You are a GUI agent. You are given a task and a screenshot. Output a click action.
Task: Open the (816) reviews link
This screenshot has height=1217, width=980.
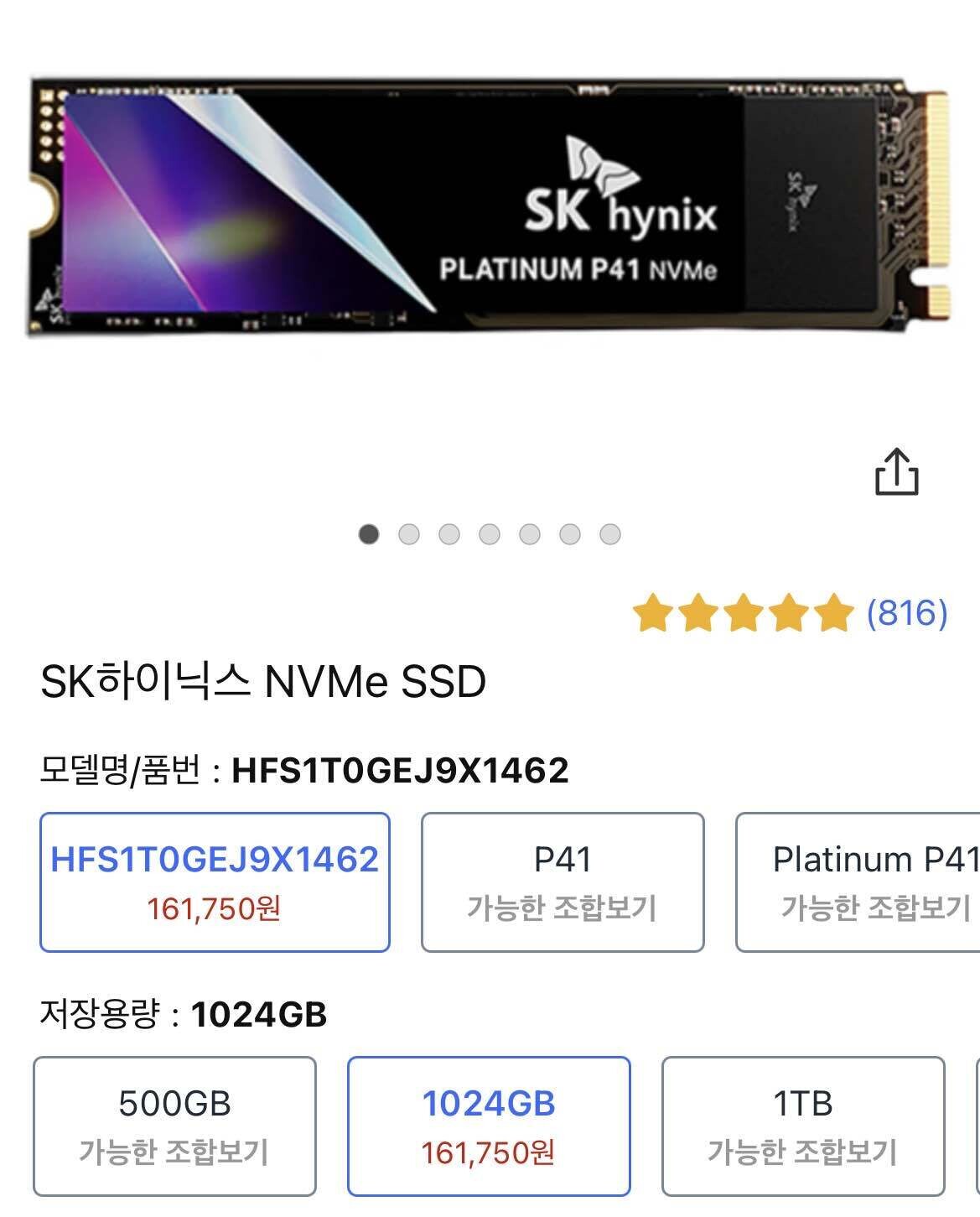(x=905, y=613)
